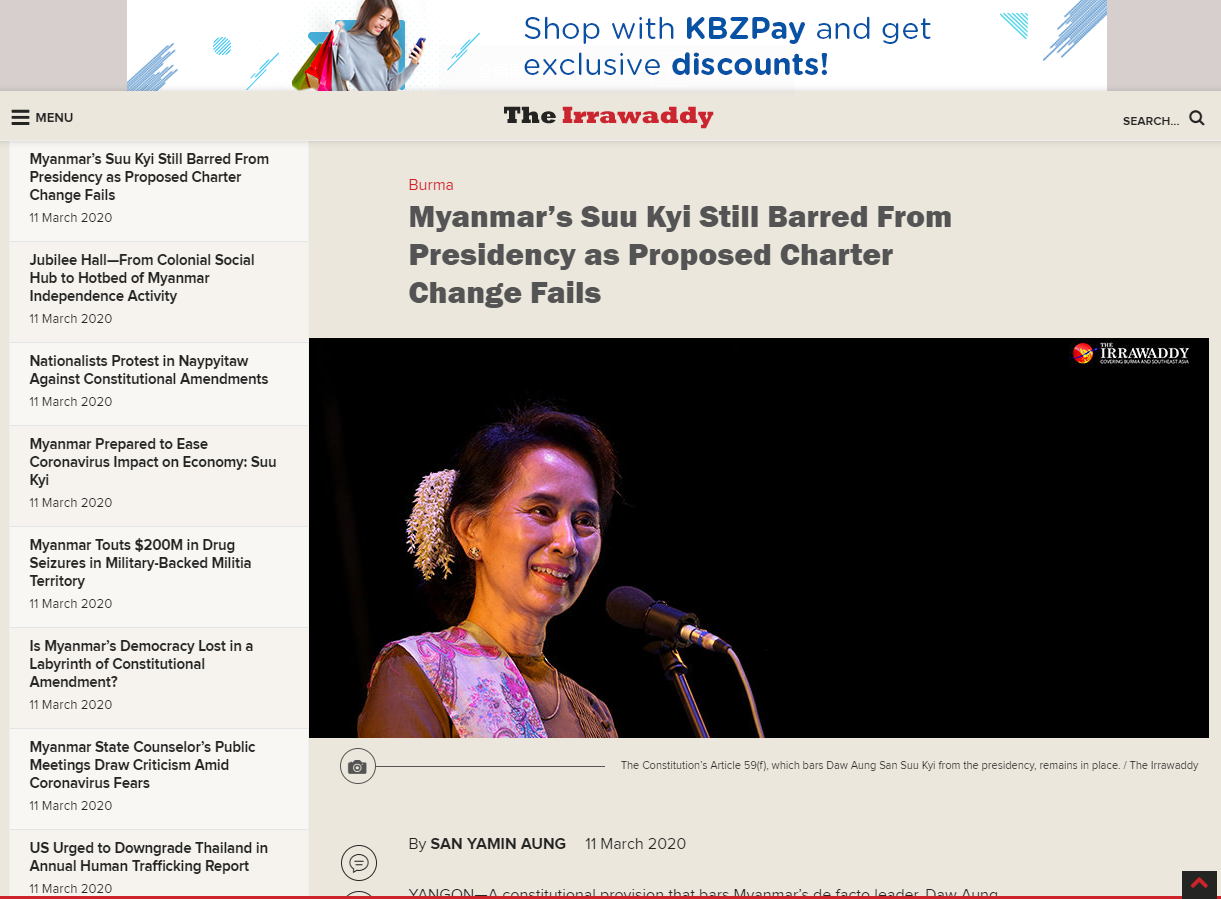Open State Counselor's Public Meetings article
Viewport: 1221px width, 899px height.
point(142,765)
